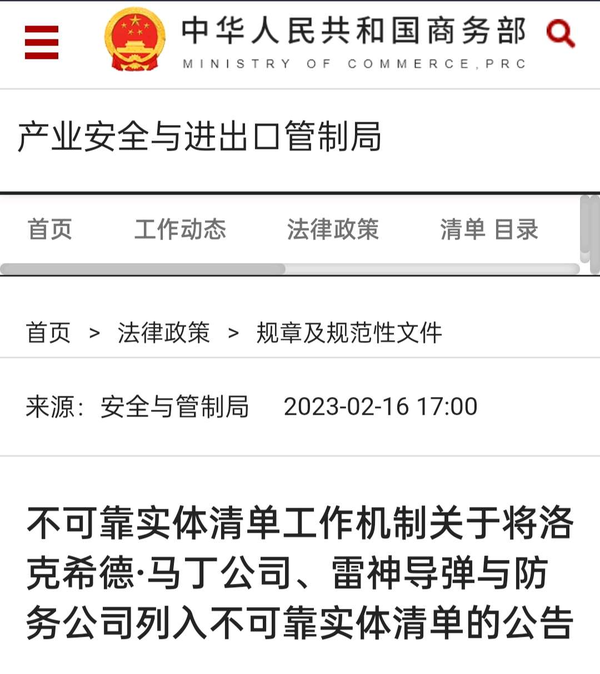Screen dimensions: 600x674
Task: Switch to the 工作动态 tab
Action: [x=180, y=229]
